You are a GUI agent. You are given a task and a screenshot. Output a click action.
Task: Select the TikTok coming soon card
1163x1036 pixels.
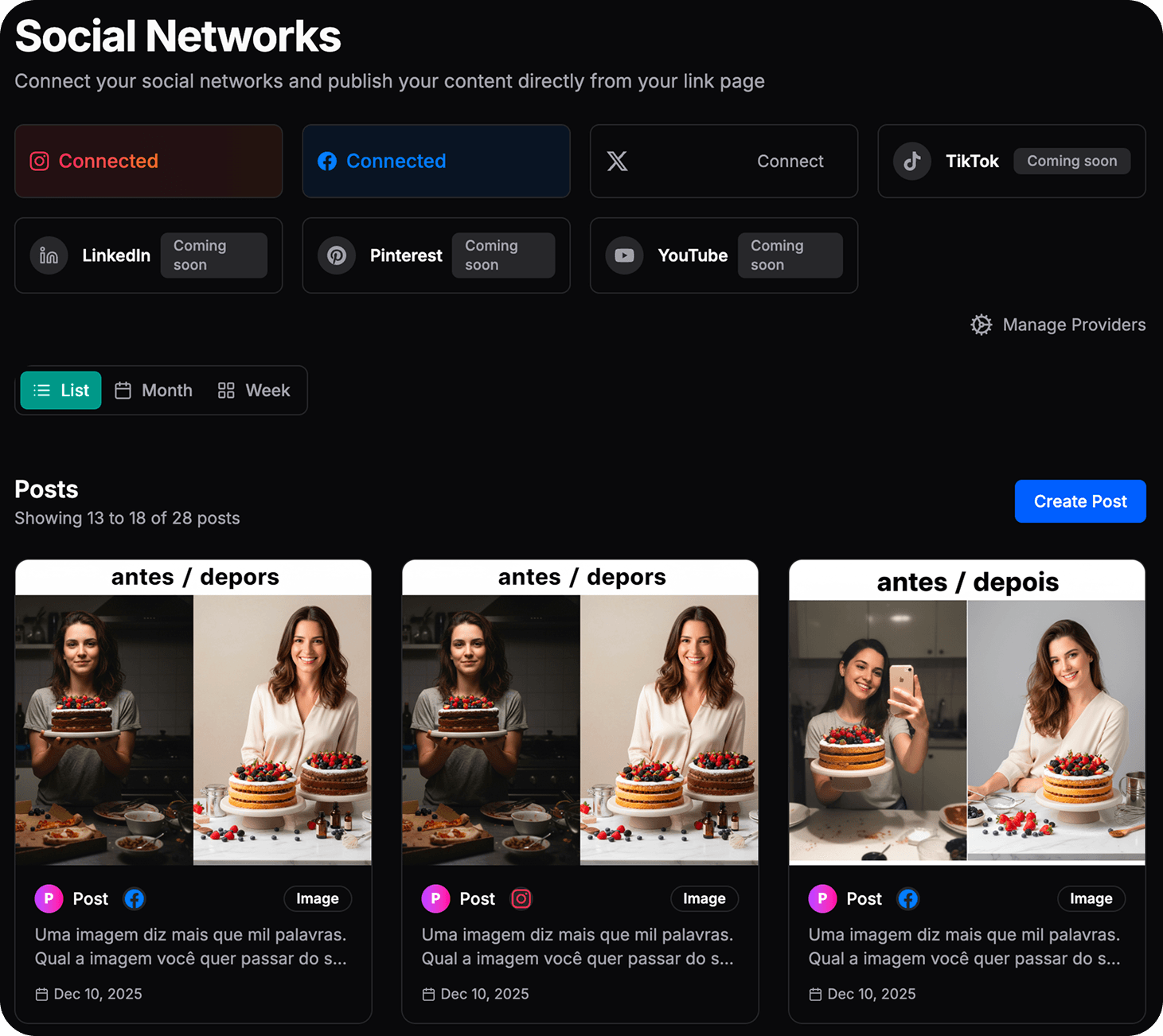click(x=1011, y=161)
